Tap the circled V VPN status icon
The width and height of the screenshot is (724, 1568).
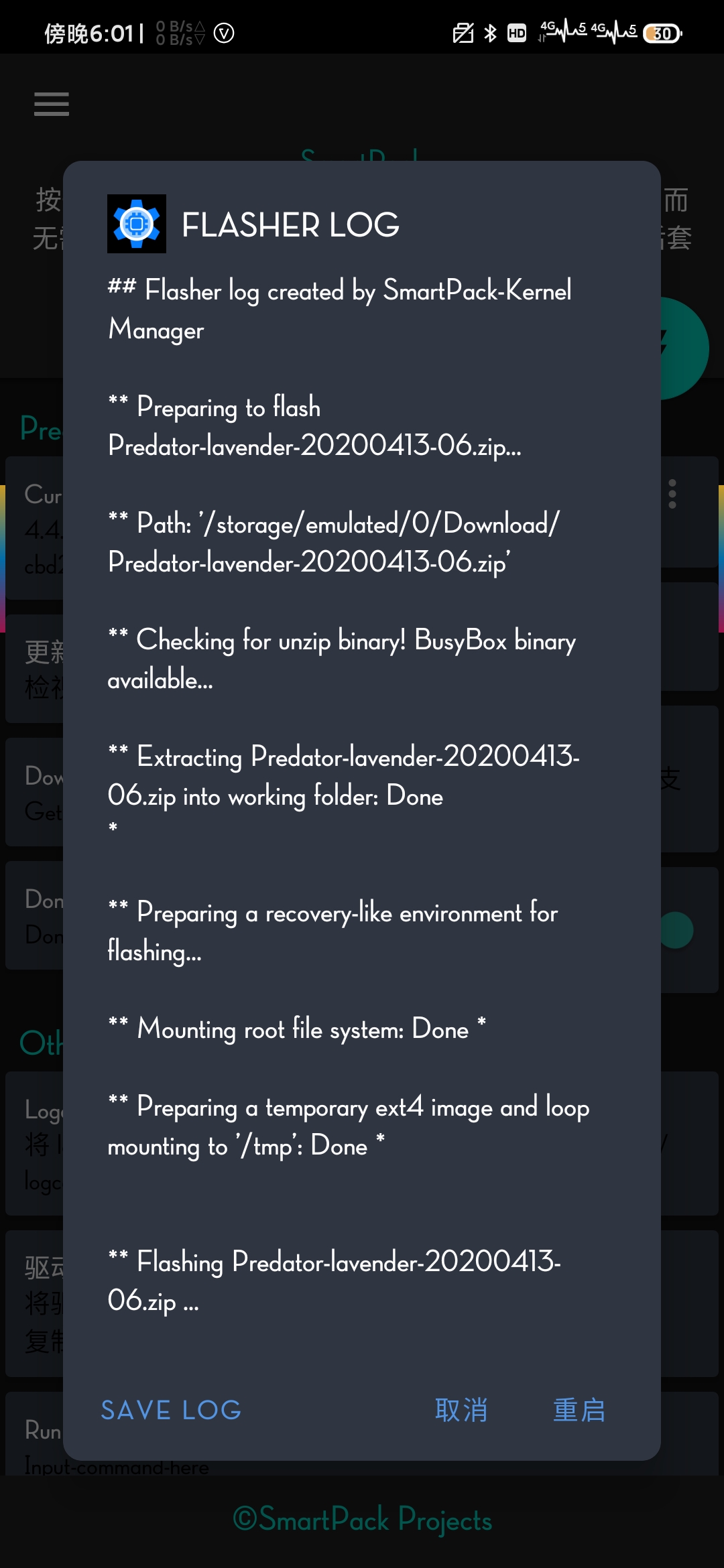point(223,32)
